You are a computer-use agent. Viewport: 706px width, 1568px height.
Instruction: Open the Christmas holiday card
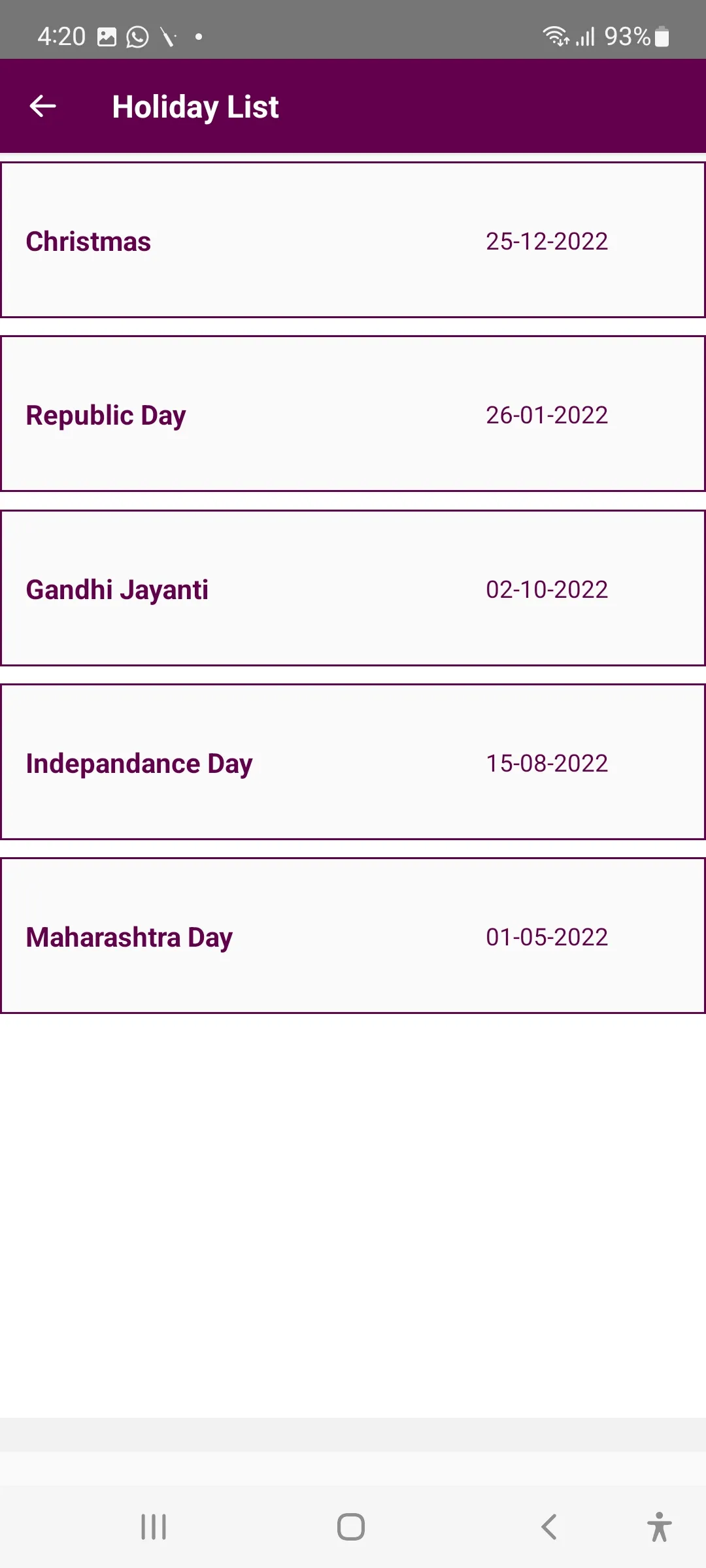coord(353,240)
